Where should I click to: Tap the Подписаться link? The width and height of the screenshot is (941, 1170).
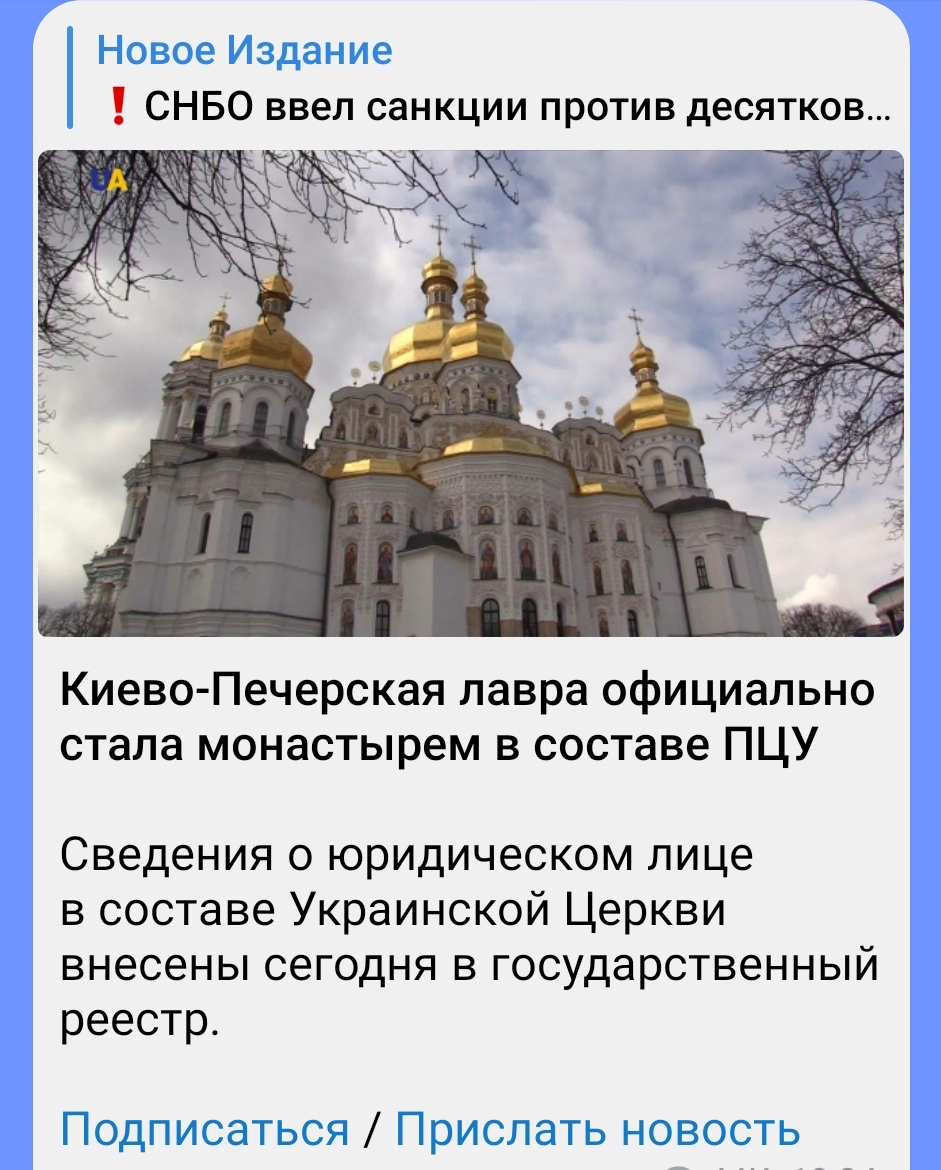pos(204,1129)
